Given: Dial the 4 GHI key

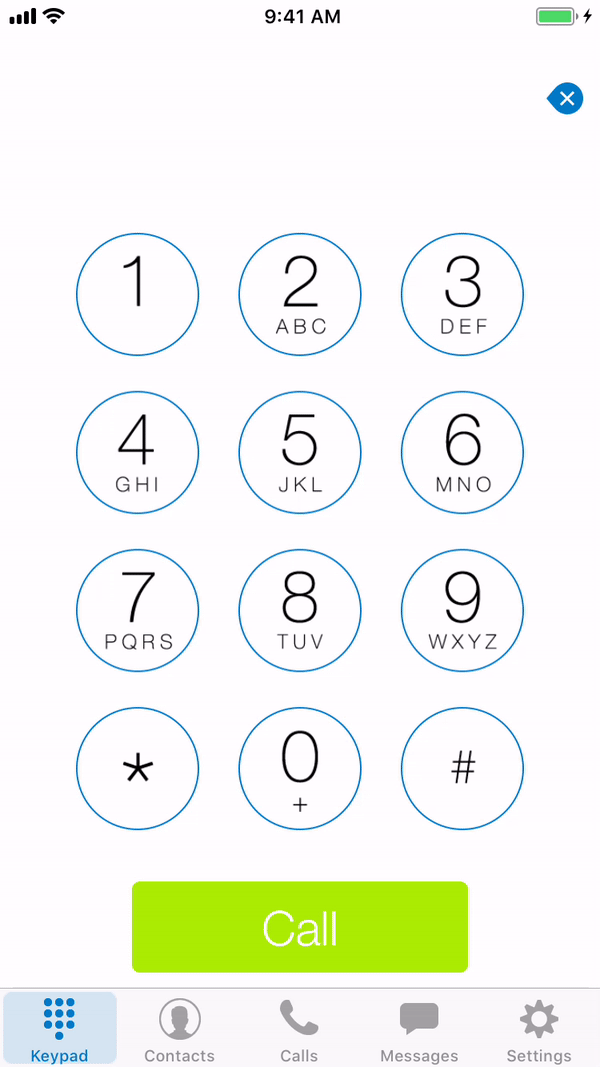Looking at the screenshot, I should (137, 452).
